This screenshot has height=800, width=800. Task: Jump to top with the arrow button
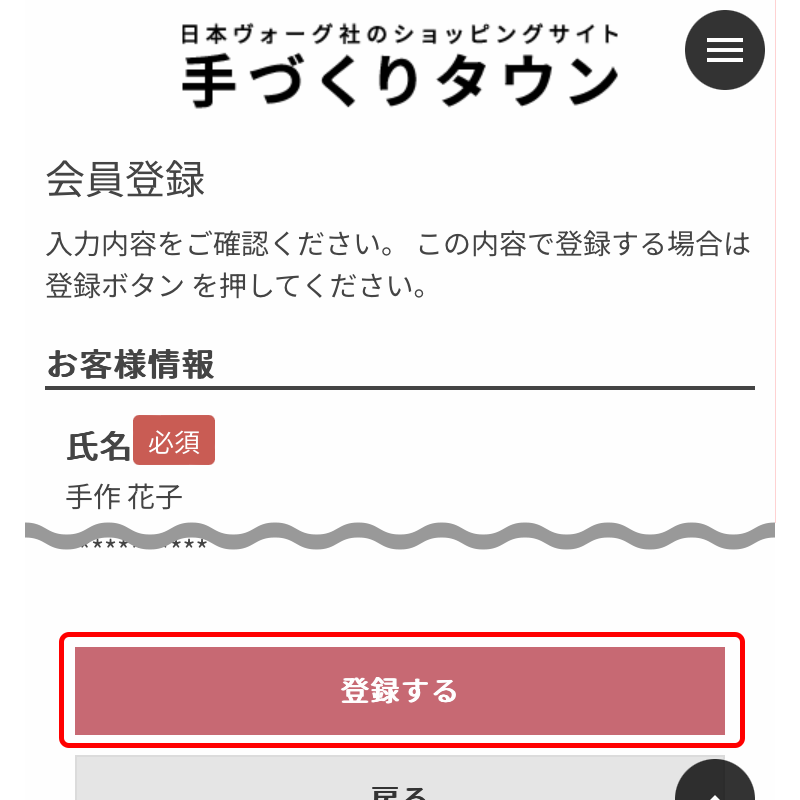(x=714, y=785)
